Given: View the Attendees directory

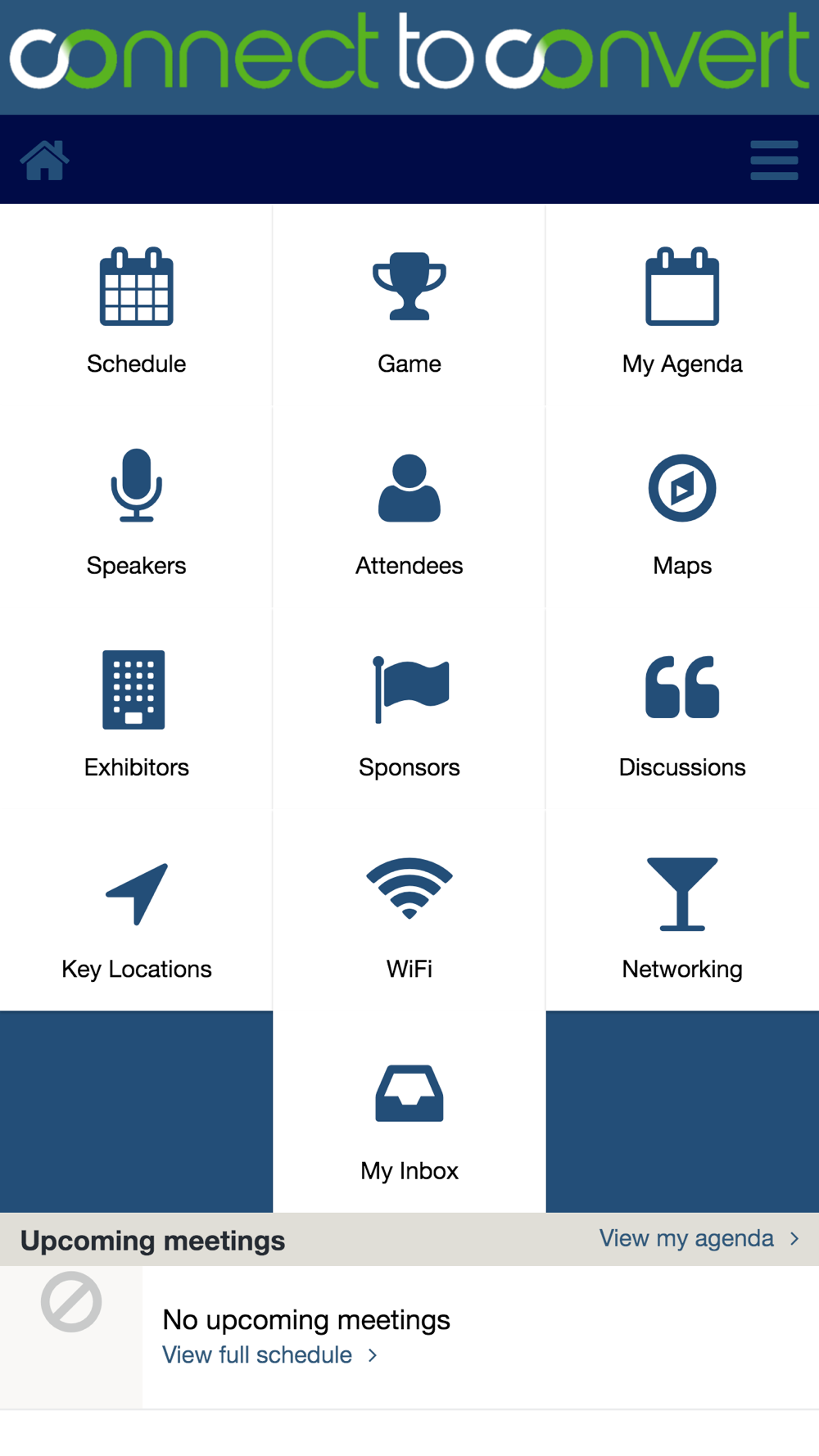Looking at the screenshot, I should 409,511.
